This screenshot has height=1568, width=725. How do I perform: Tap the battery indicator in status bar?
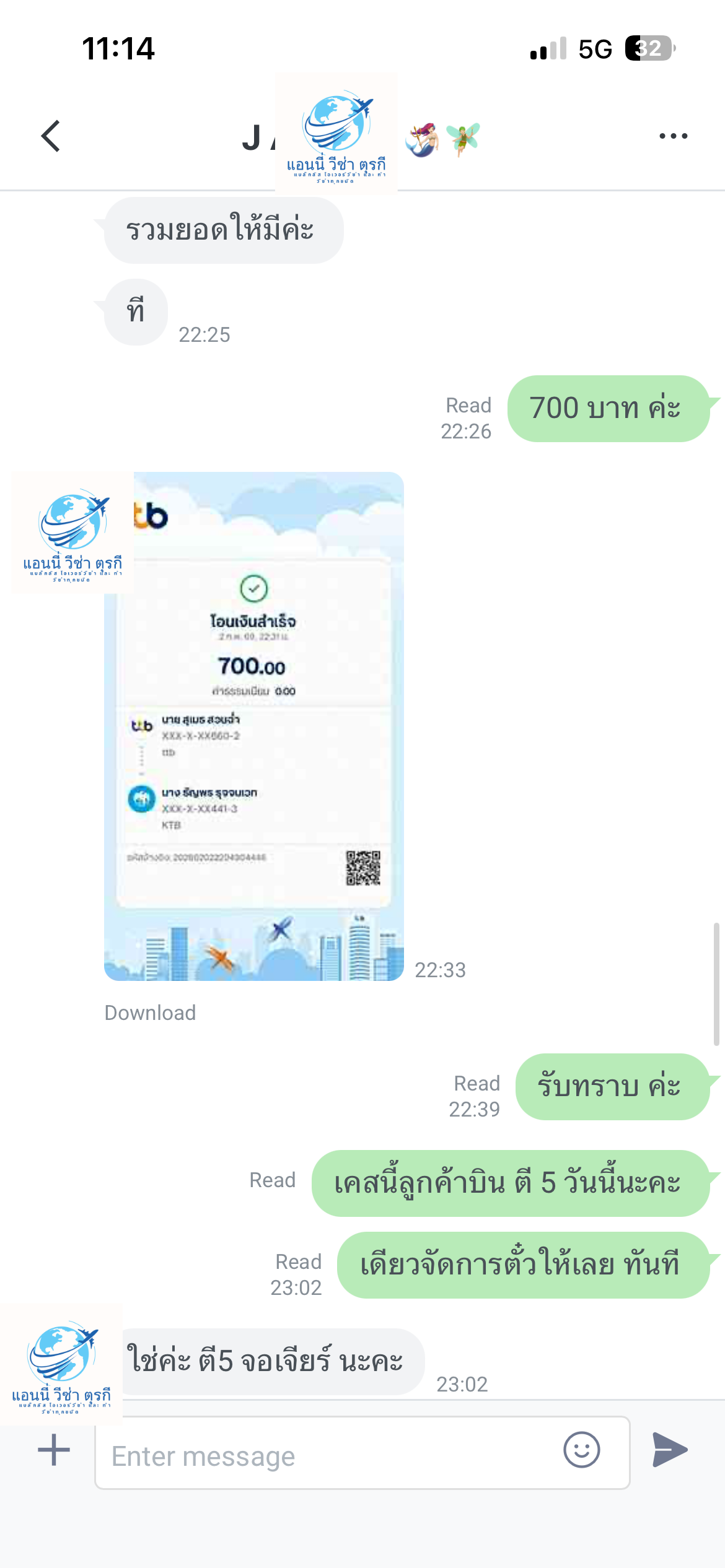(648, 48)
